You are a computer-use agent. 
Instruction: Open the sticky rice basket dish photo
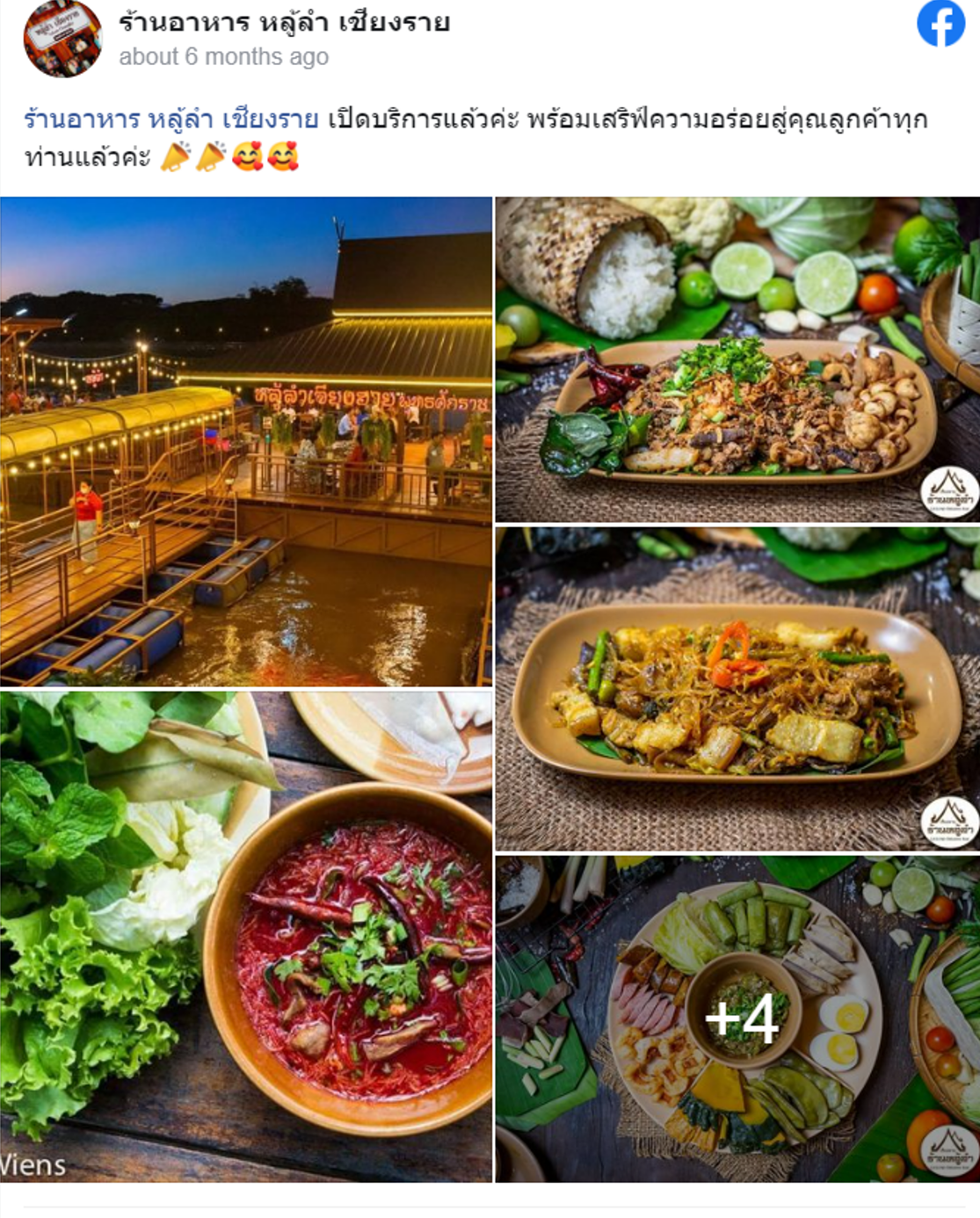[738, 356]
